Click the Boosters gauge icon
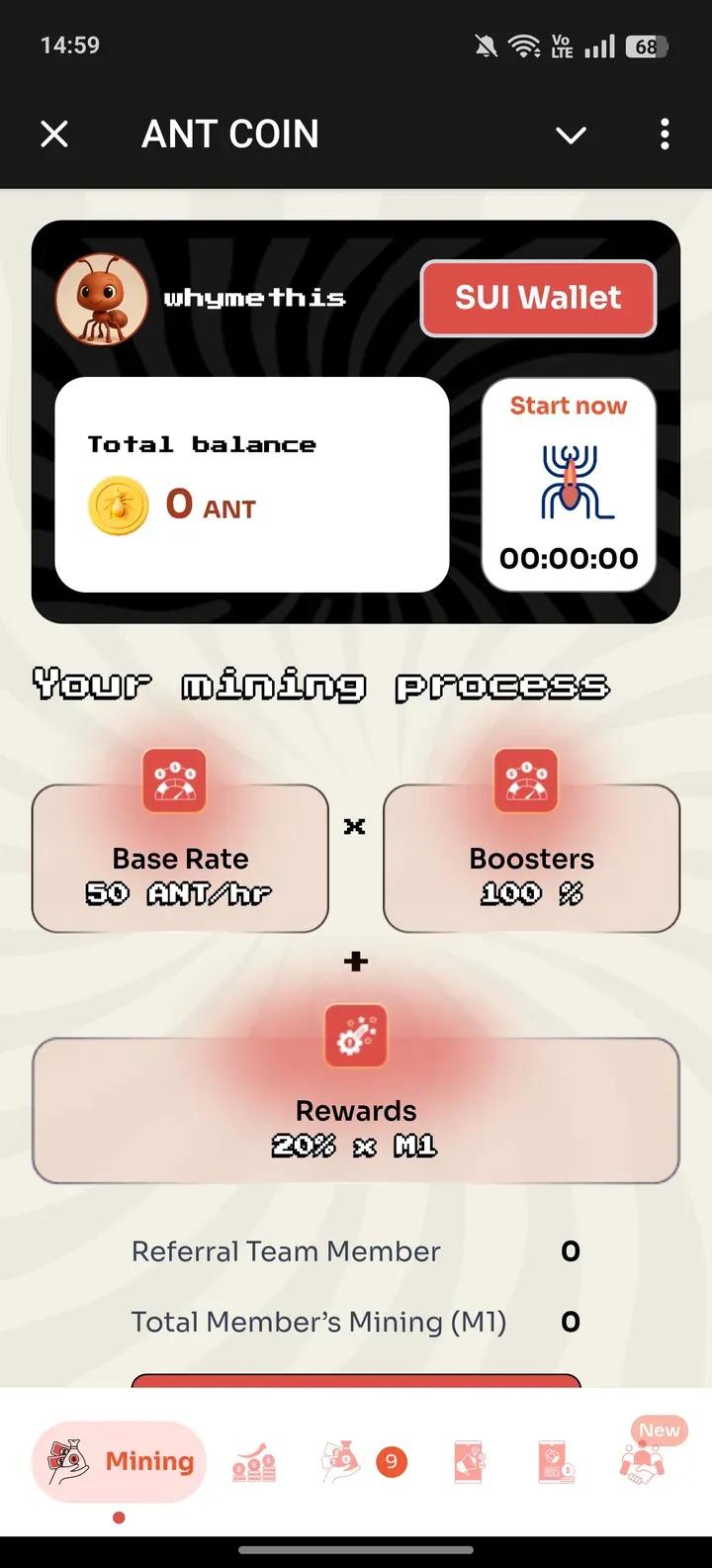This screenshot has width=712, height=1568. coord(525,781)
